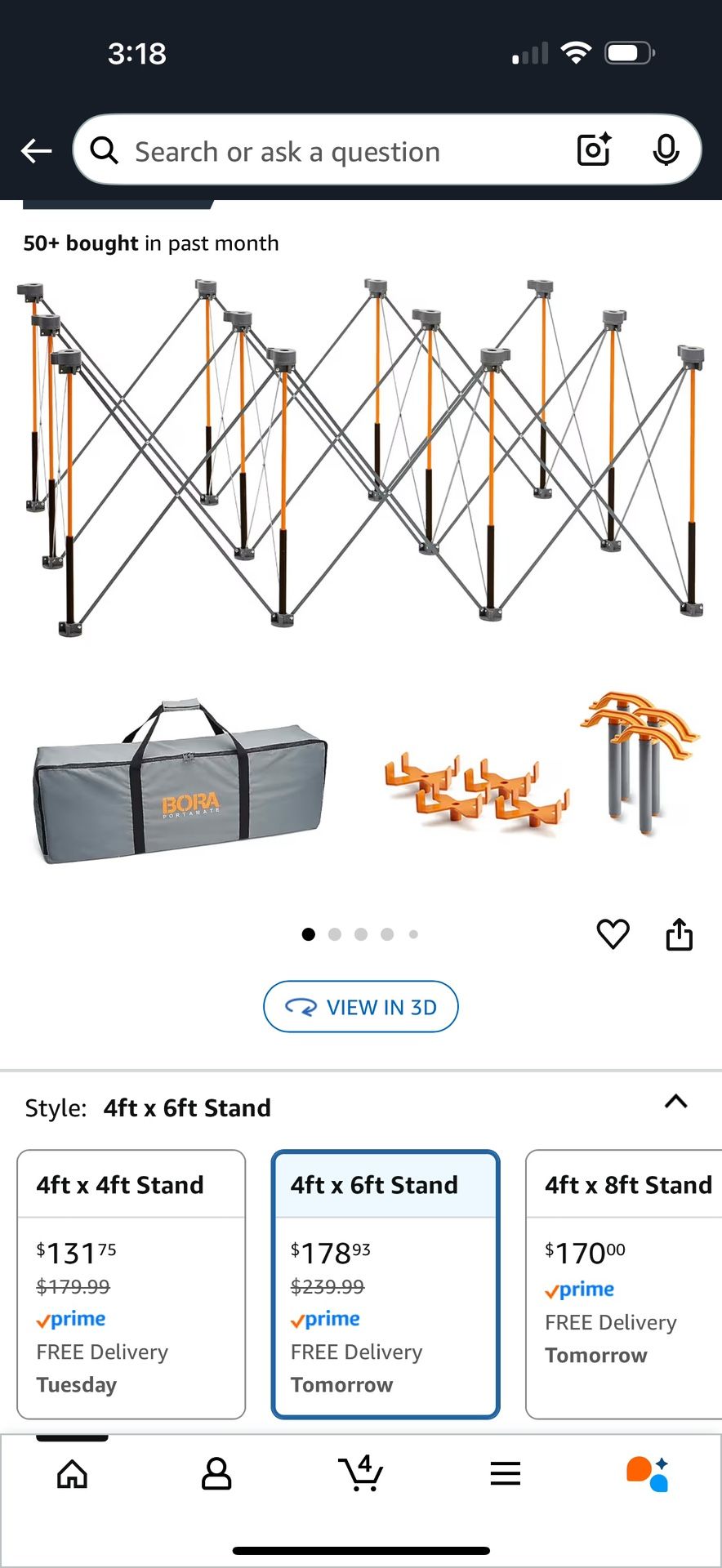Select the 4ft x 6ft Stand style
The height and width of the screenshot is (1568, 722).
pos(385,1284)
